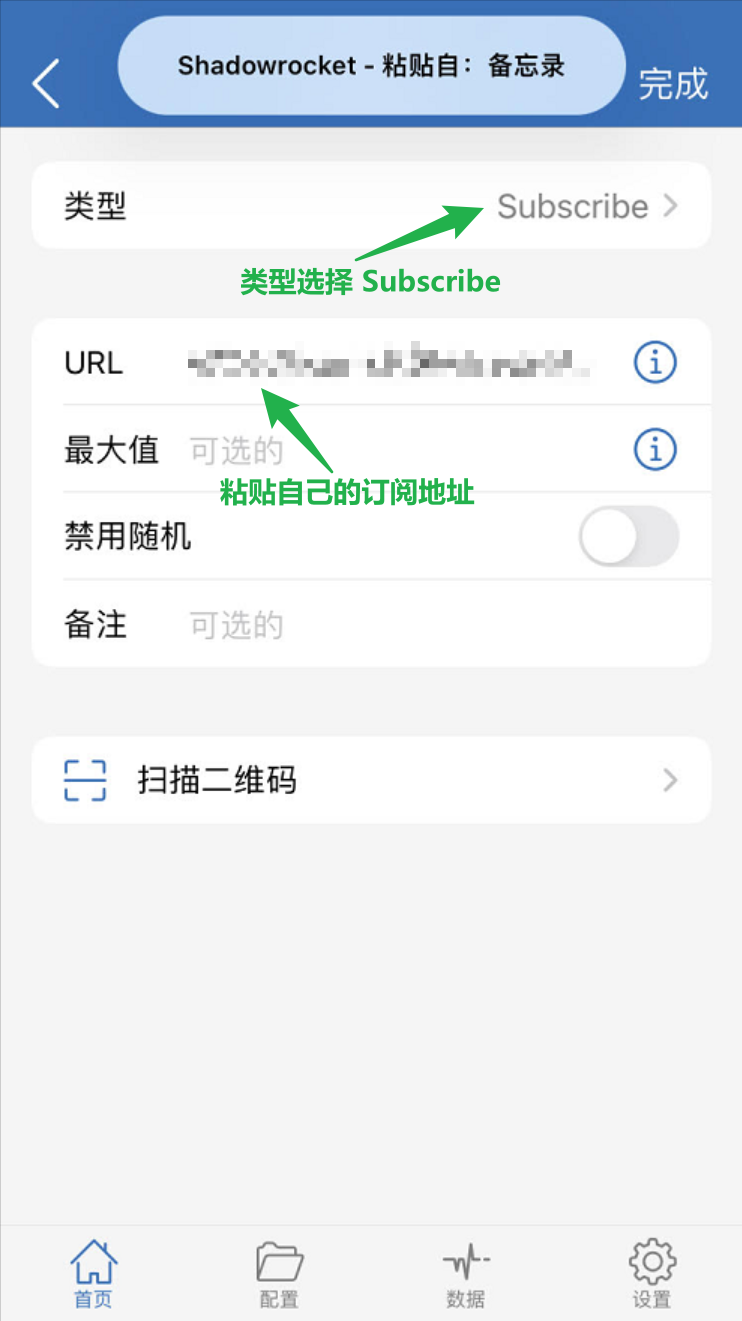Open 扫描二维码 scanner
742x1321 pixels.
click(371, 780)
